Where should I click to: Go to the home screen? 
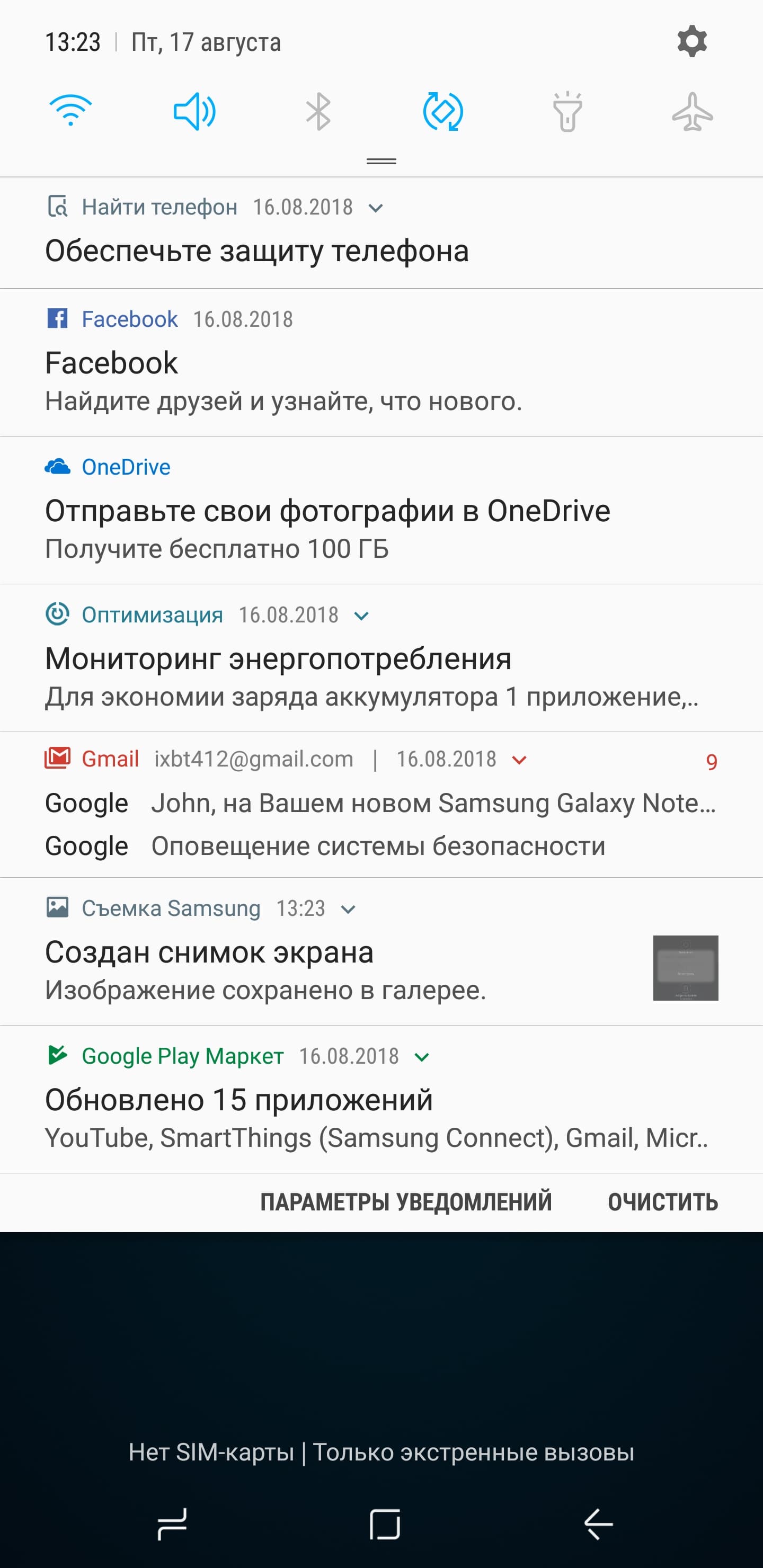[x=384, y=1525]
